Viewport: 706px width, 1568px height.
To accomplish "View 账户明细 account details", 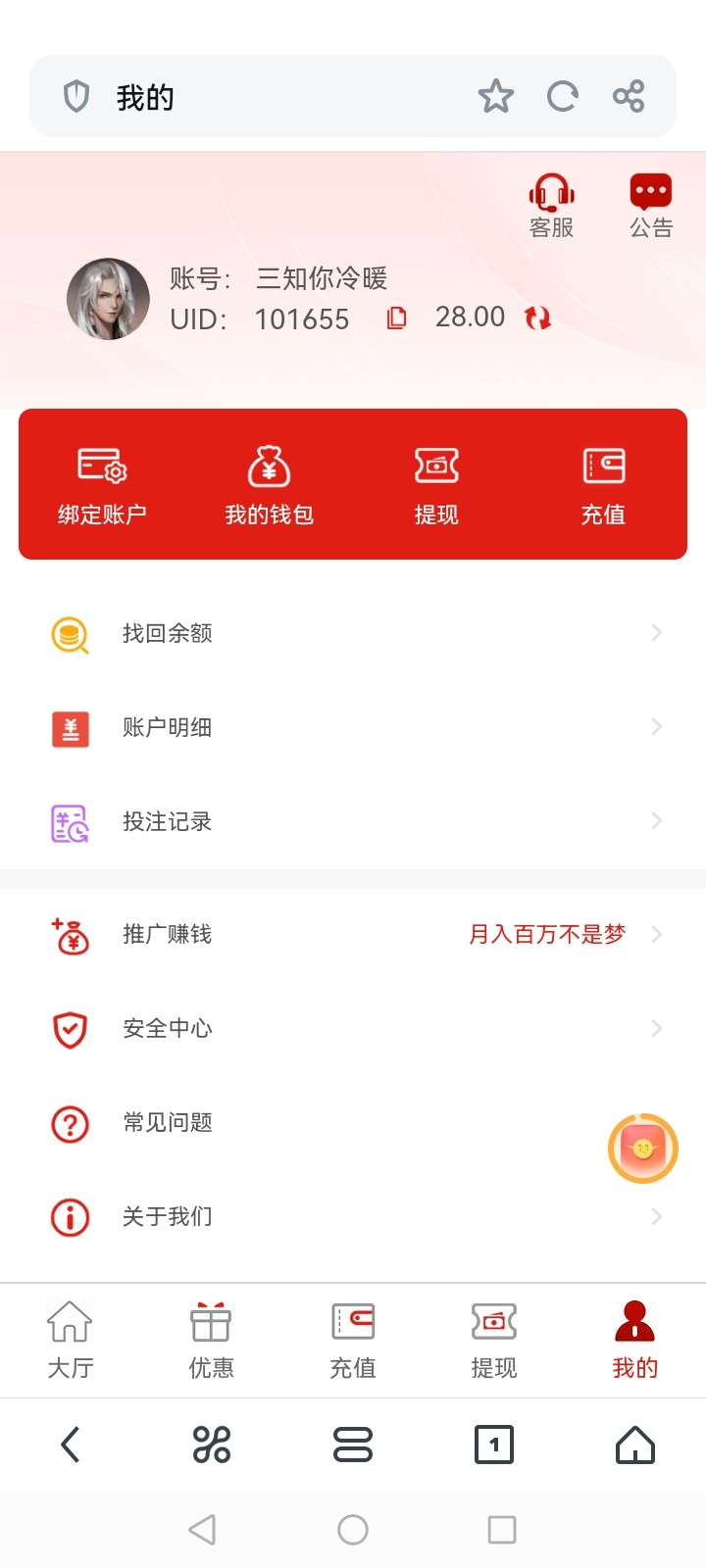I will tap(353, 727).
